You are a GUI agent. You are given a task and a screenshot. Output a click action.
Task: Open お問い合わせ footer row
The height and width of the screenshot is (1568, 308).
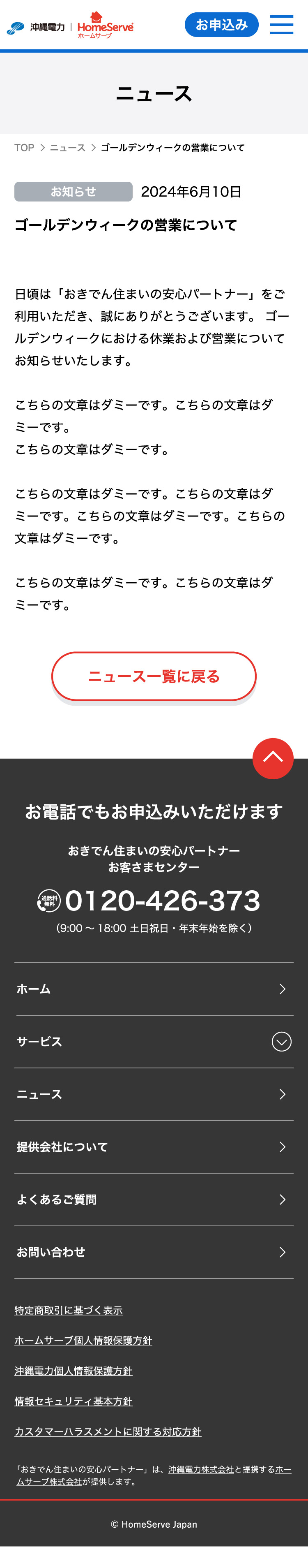coord(154,1252)
